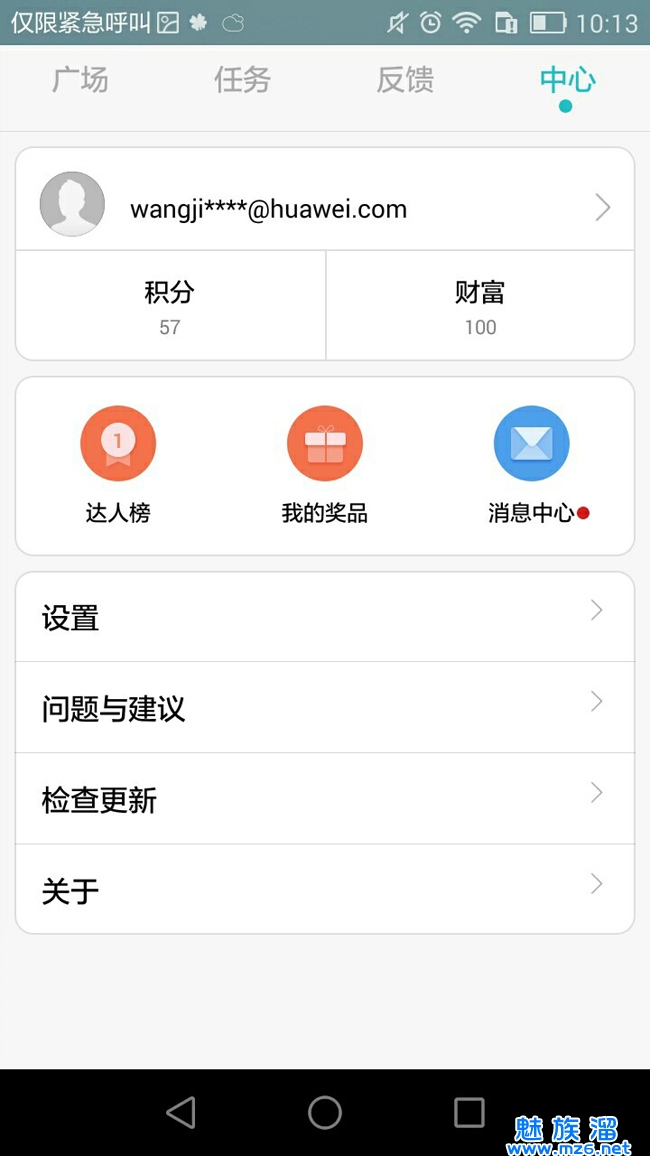650x1156 pixels.
Task: Open the 设置 settings row
Action: click(325, 617)
